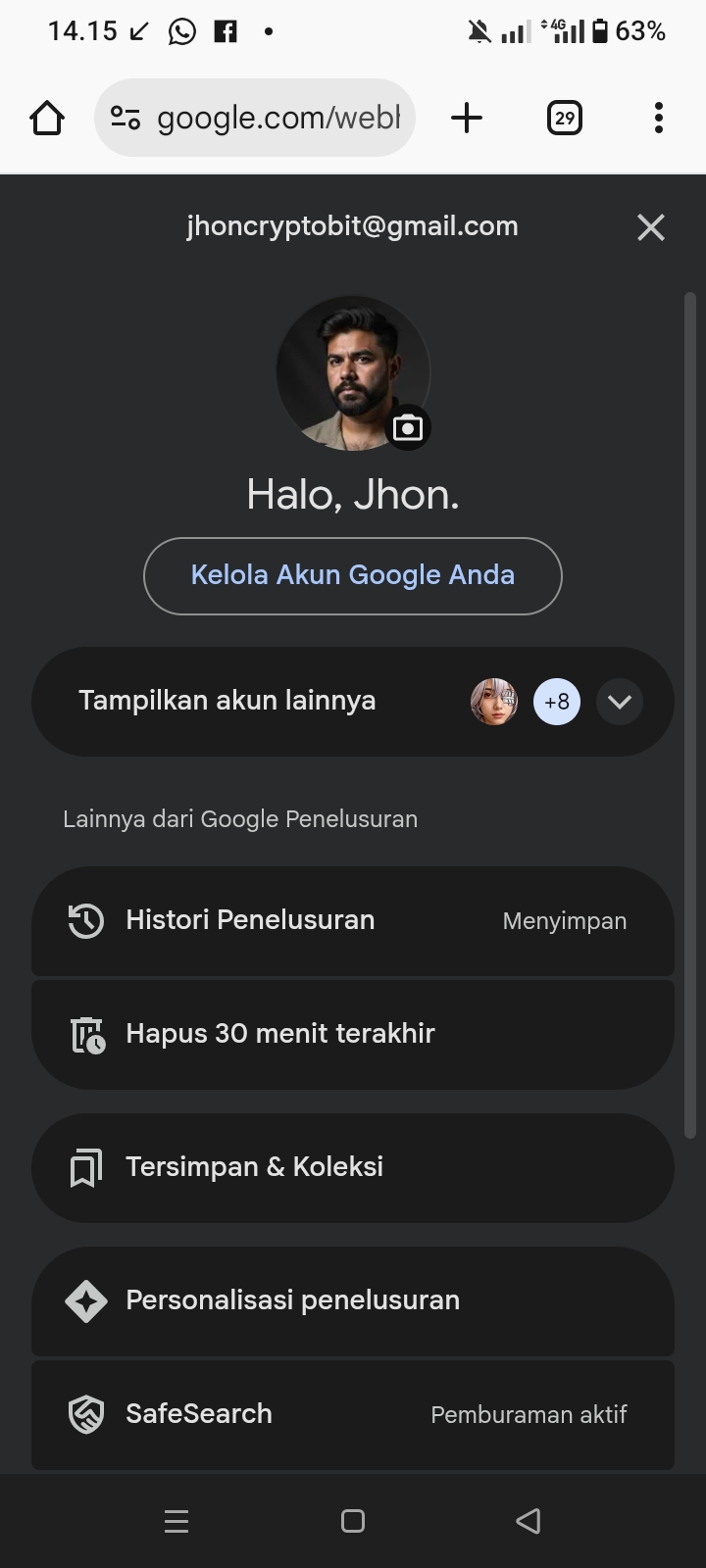Screen dimensions: 706x1568
Task: Close the account panel
Action: point(651,227)
